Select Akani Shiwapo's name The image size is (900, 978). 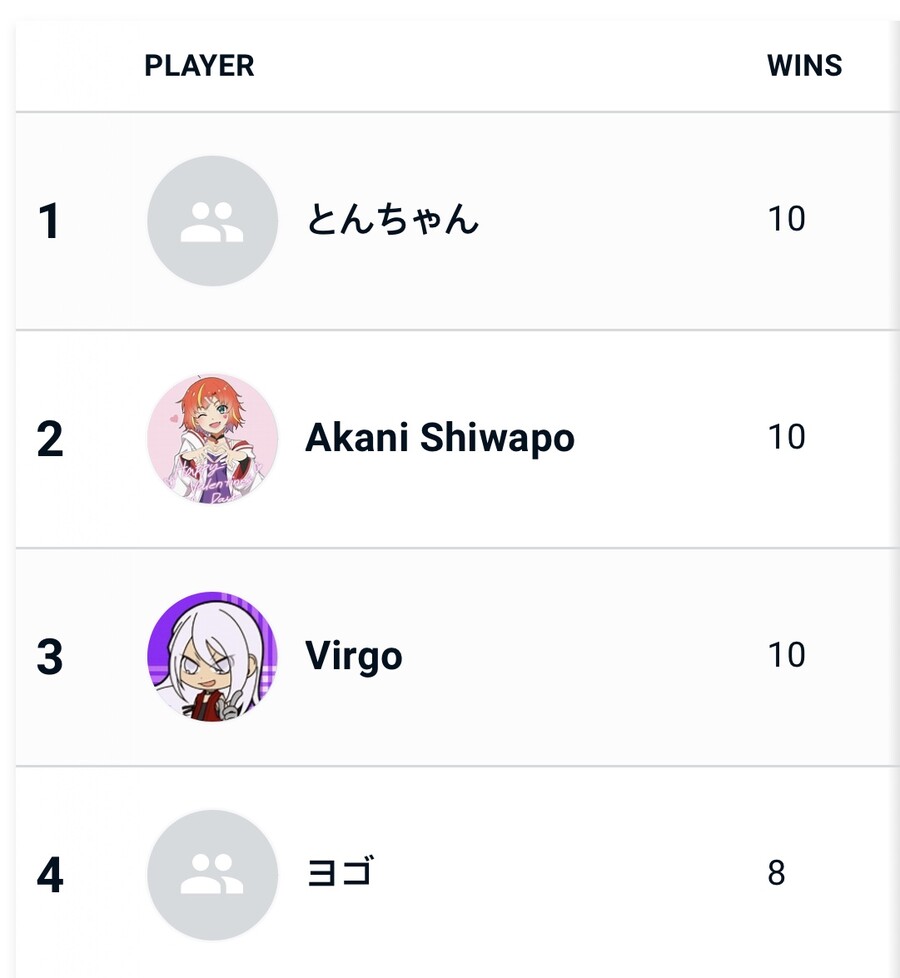click(438, 438)
